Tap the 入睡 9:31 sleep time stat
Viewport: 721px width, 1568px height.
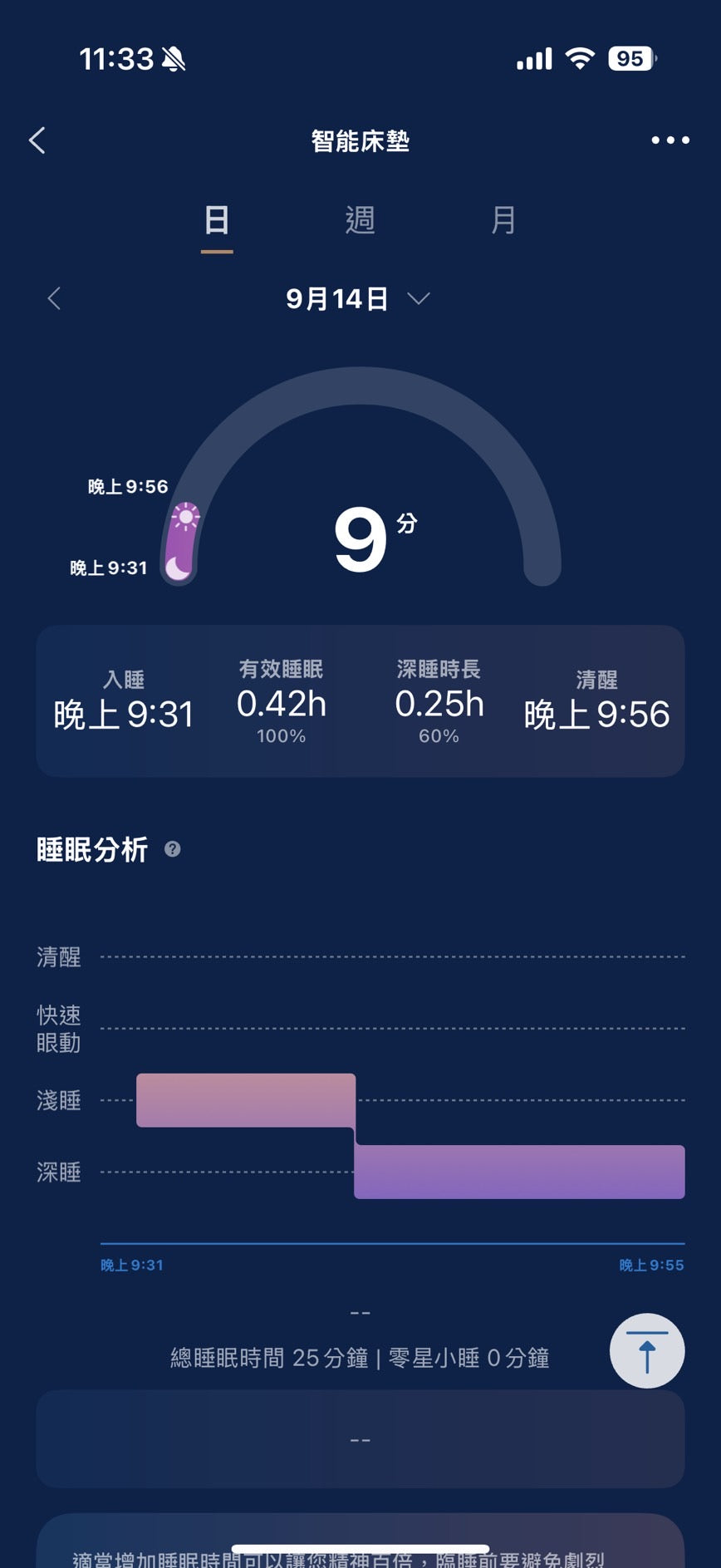coord(123,700)
